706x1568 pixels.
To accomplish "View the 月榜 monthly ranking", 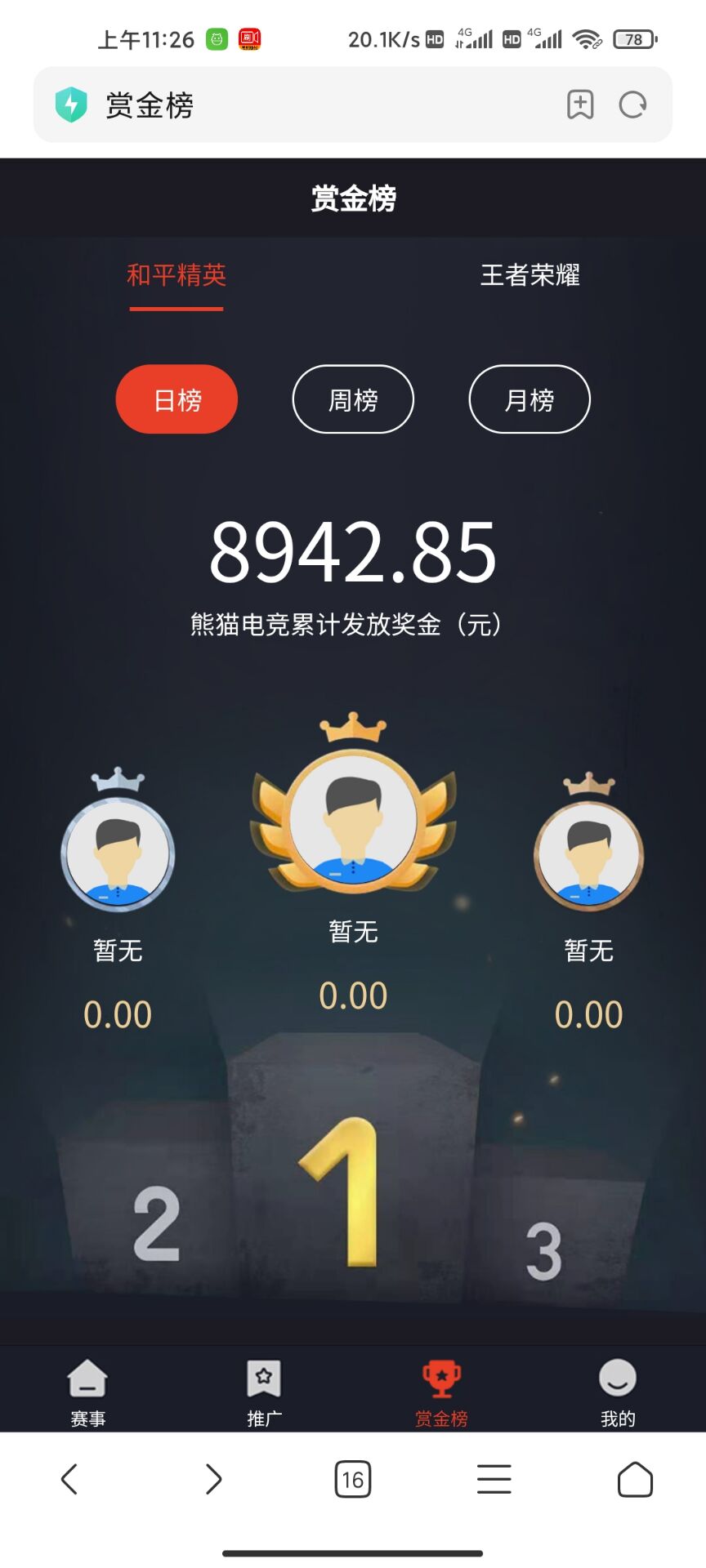I will (x=529, y=399).
